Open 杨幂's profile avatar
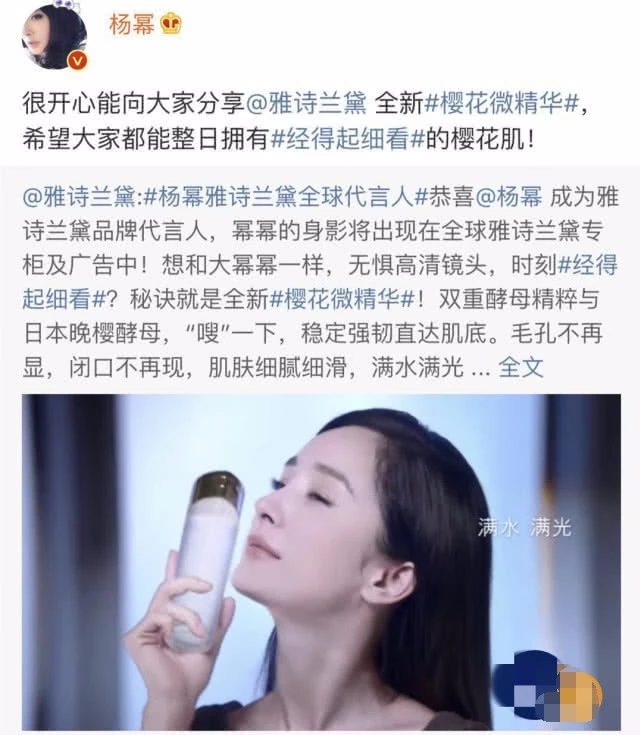640x735 pixels. [x=53, y=36]
